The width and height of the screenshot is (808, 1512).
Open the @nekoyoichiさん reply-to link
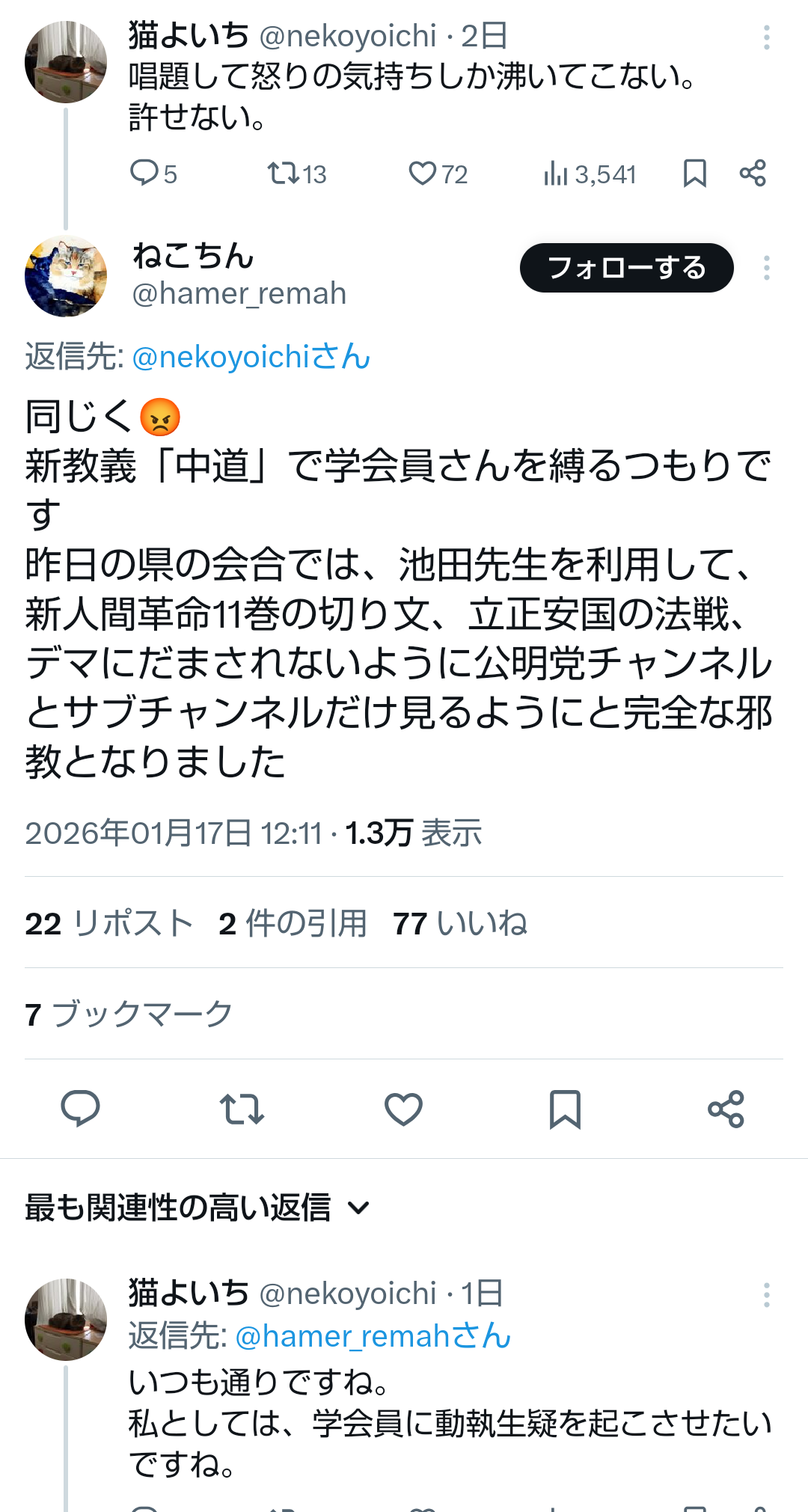tap(251, 357)
